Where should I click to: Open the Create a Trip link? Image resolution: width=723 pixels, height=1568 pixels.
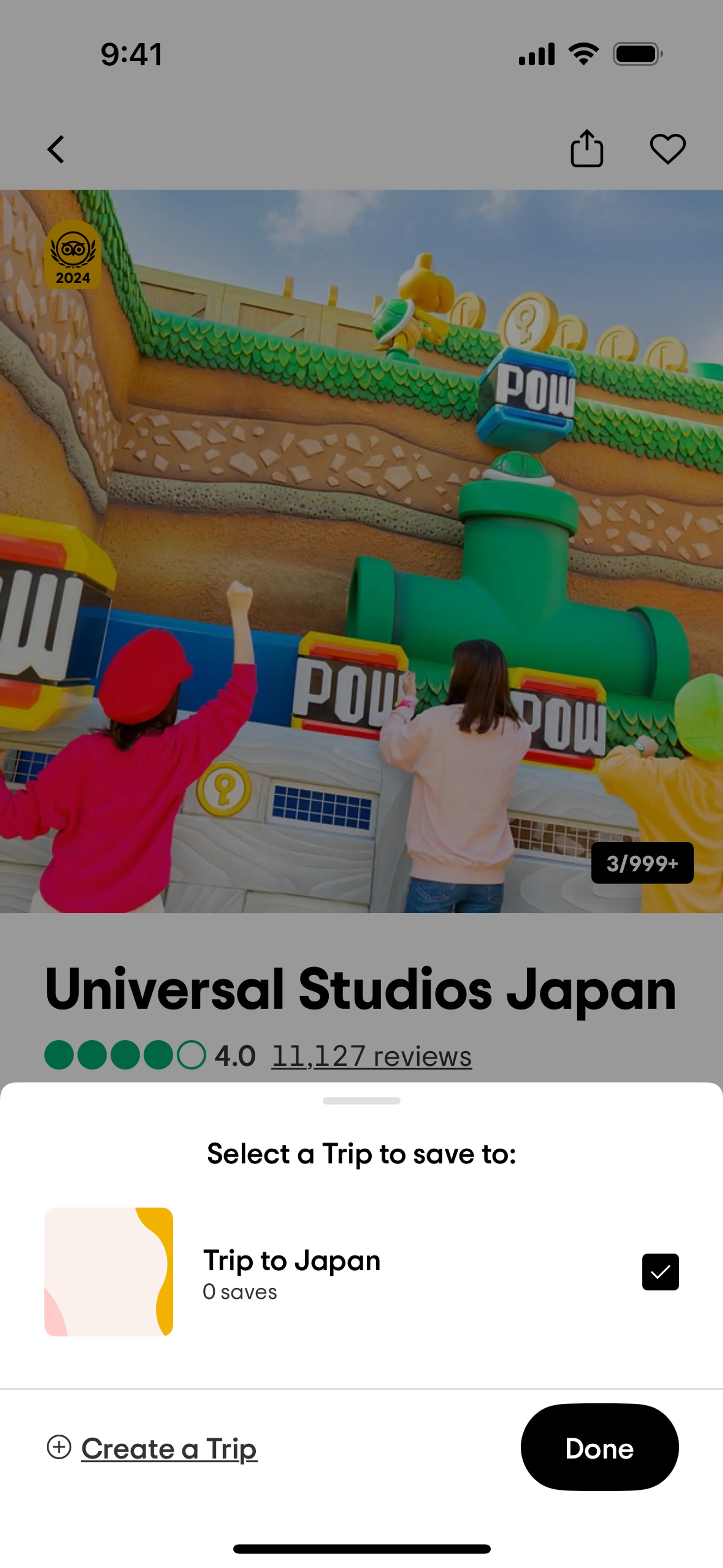[x=169, y=1448]
